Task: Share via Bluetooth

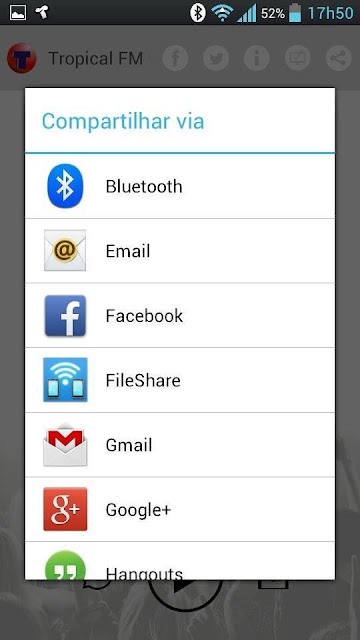Action: tap(180, 186)
